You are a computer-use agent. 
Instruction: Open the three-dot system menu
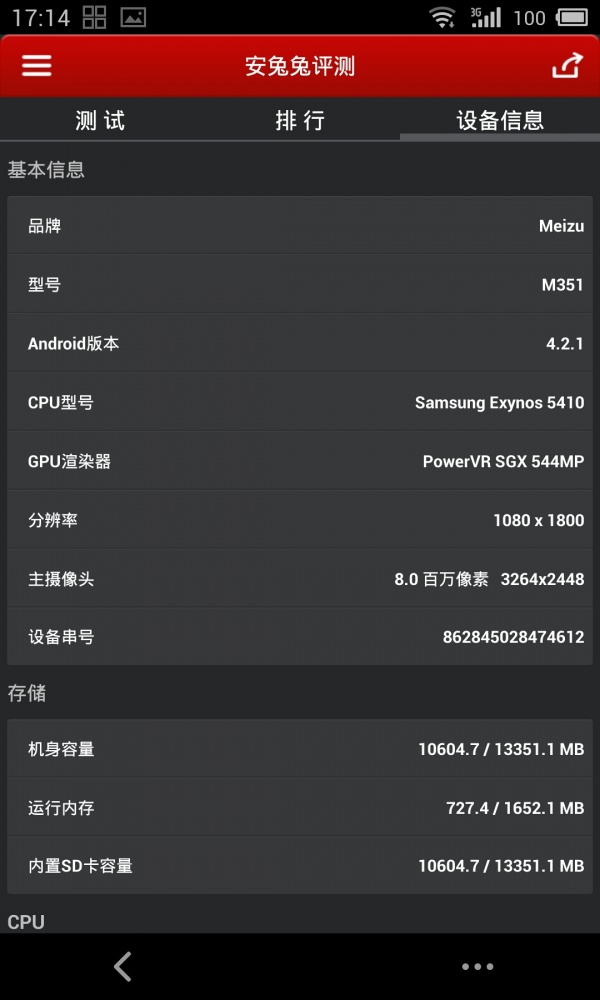coord(478,967)
